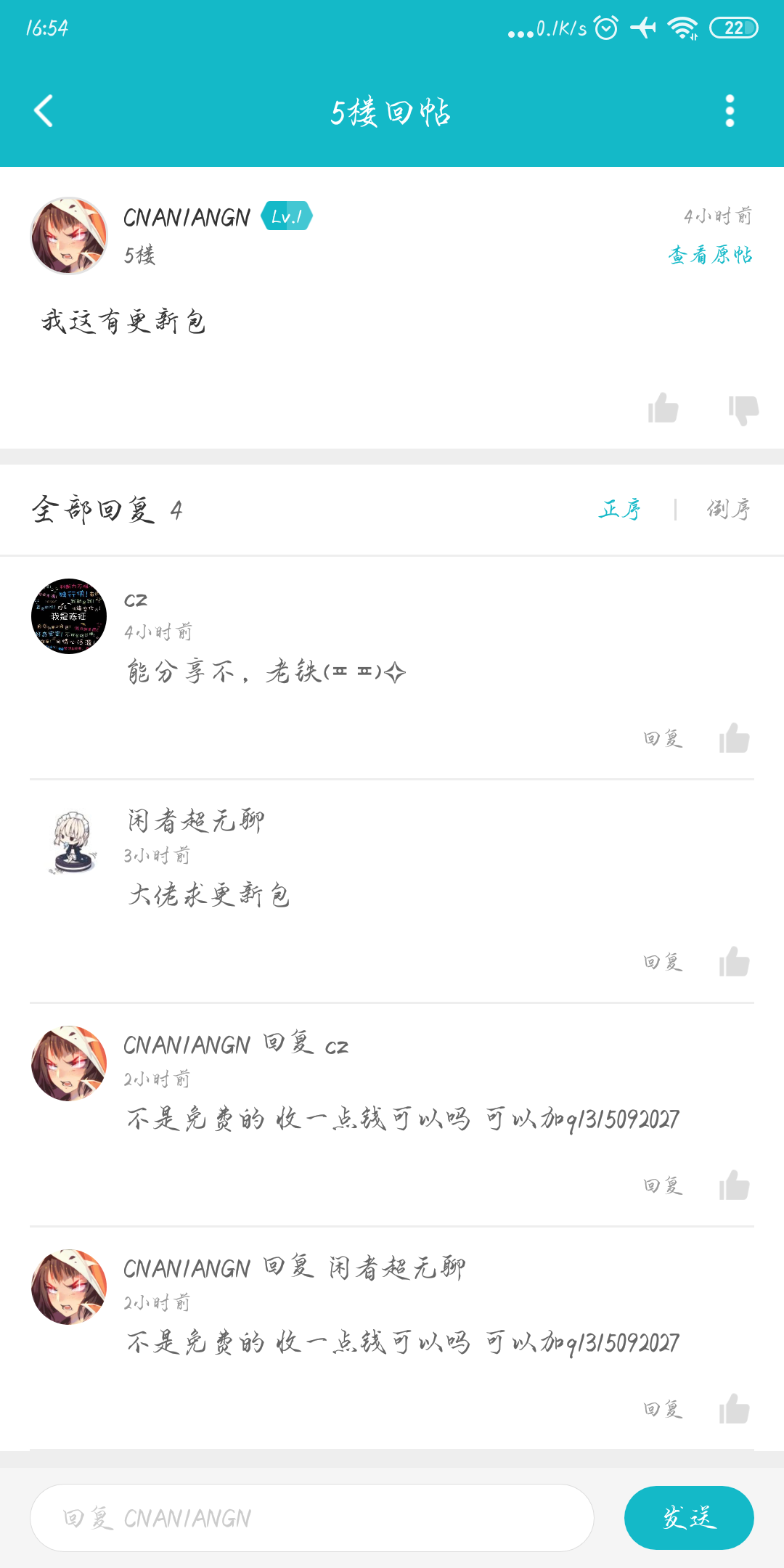Open the three-dot overflow menu

pyautogui.click(x=730, y=111)
